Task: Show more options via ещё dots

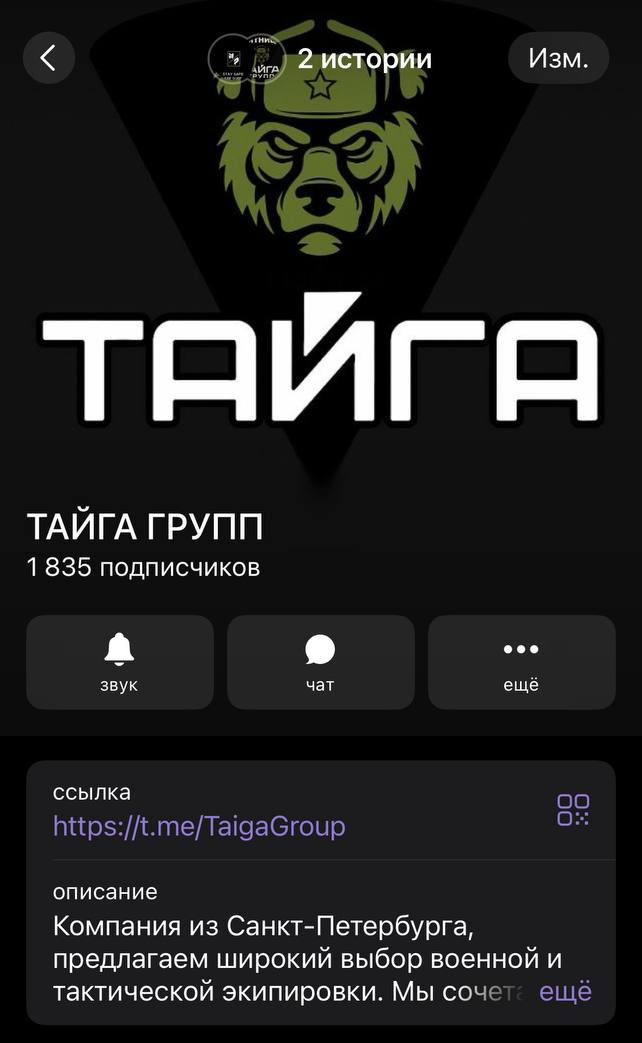Action: point(521,662)
